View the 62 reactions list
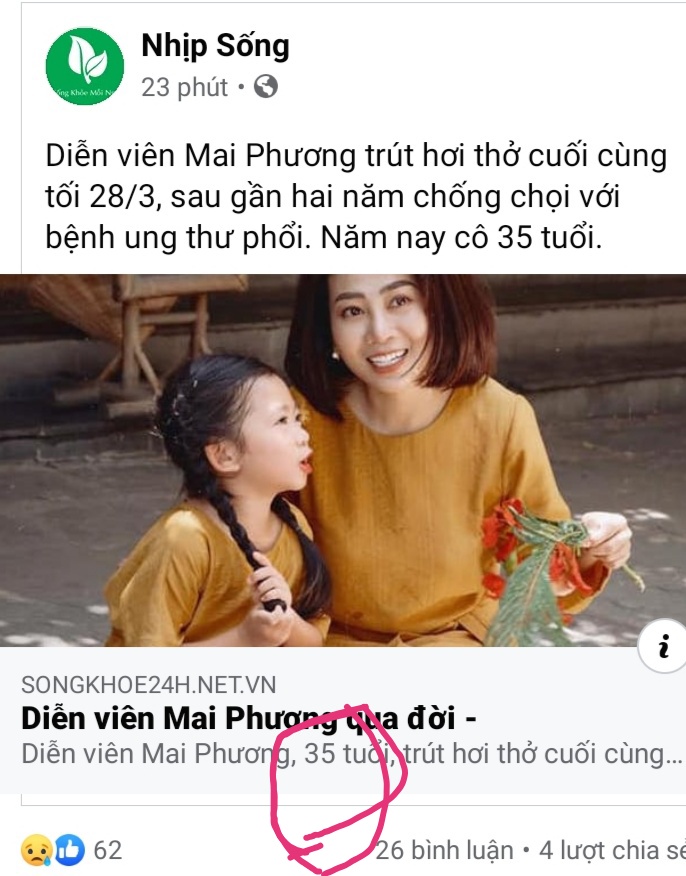 pyautogui.click(x=75, y=851)
